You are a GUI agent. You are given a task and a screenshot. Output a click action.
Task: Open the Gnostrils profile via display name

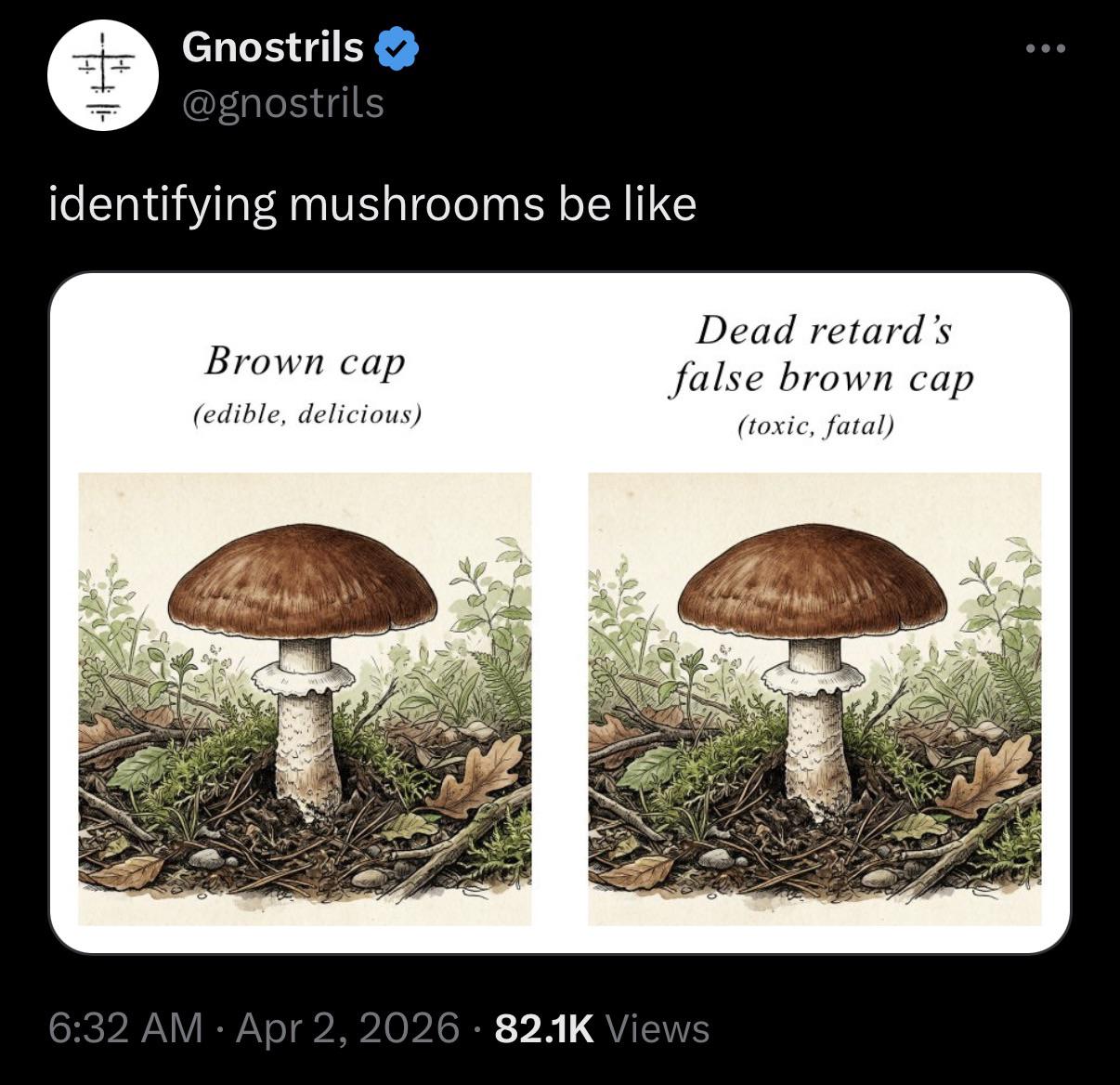click(x=273, y=46)
